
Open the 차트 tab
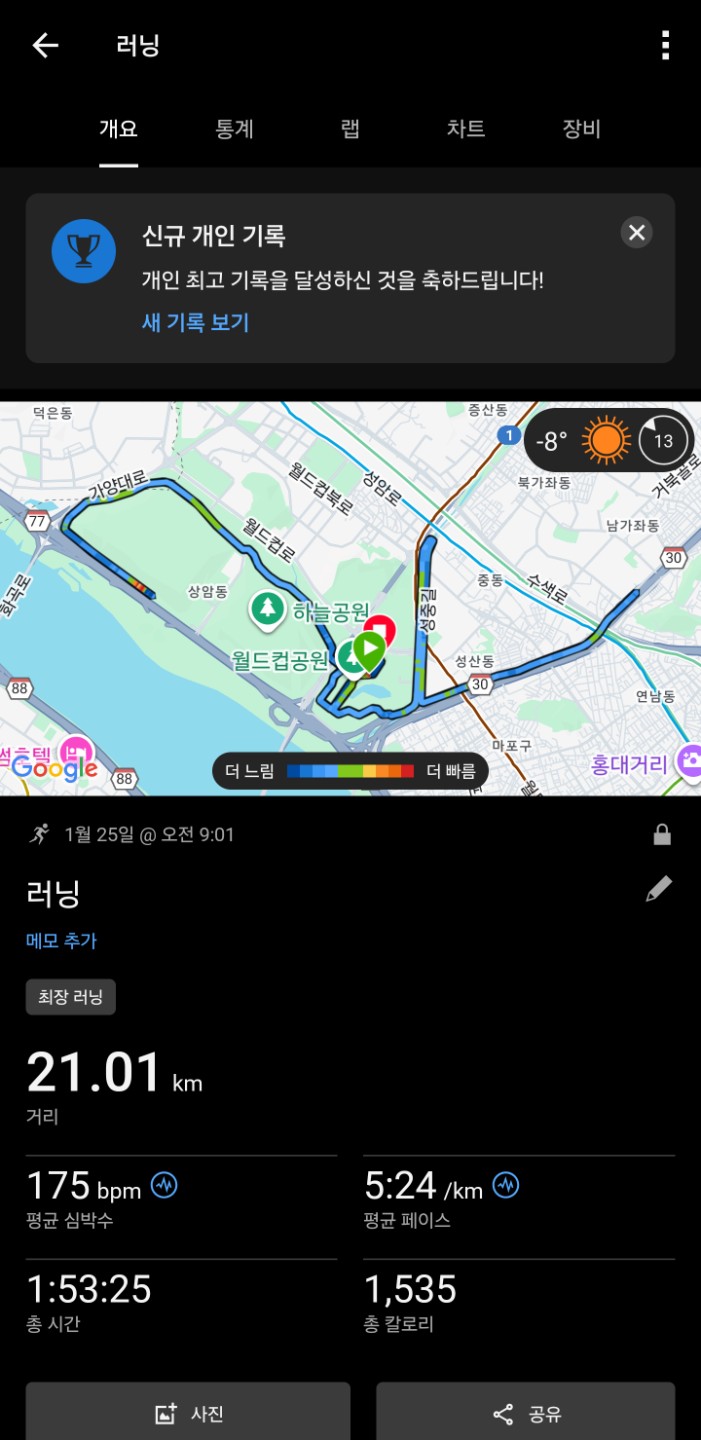coord(465,129)
